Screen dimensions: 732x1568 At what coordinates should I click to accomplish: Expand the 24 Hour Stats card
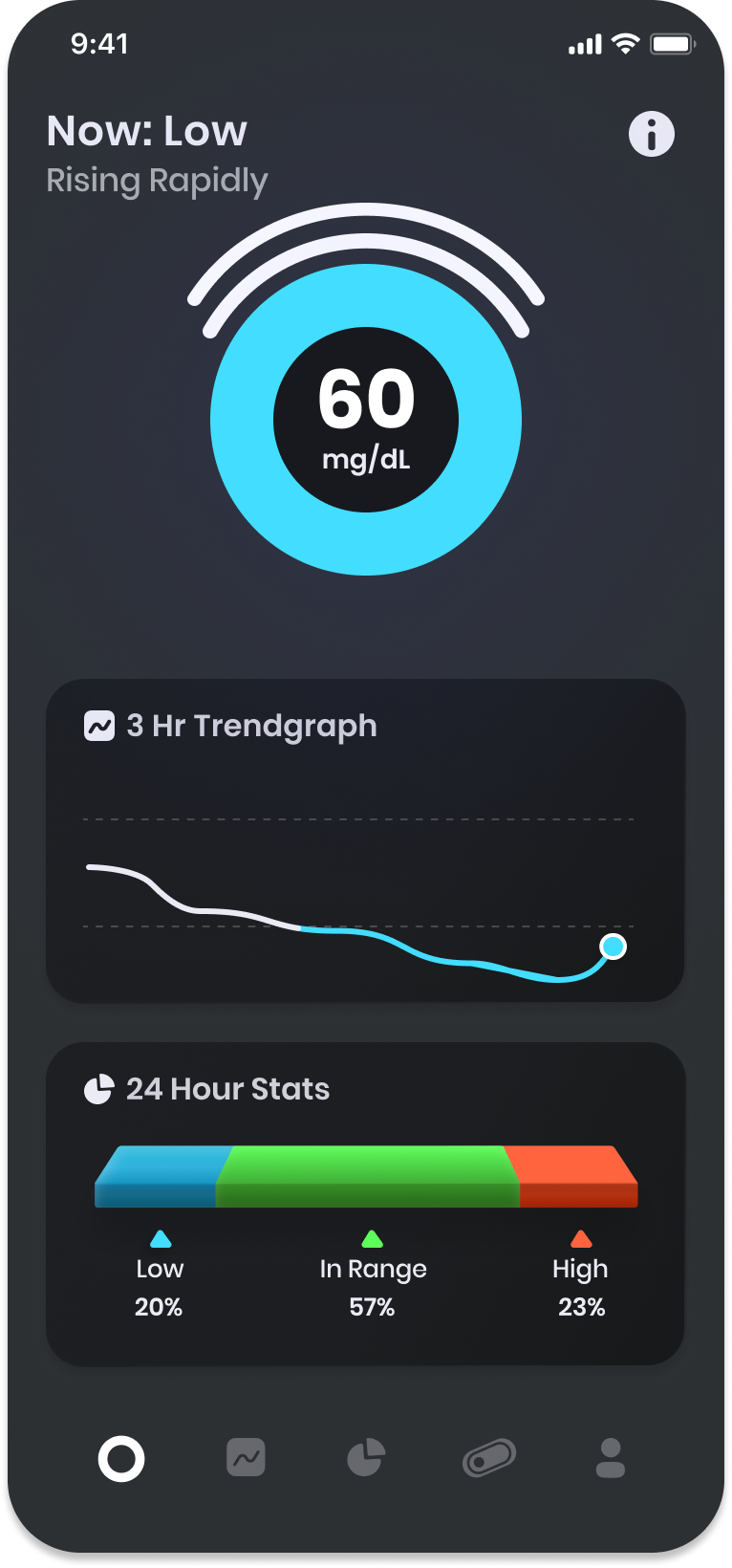point(366,1200)
